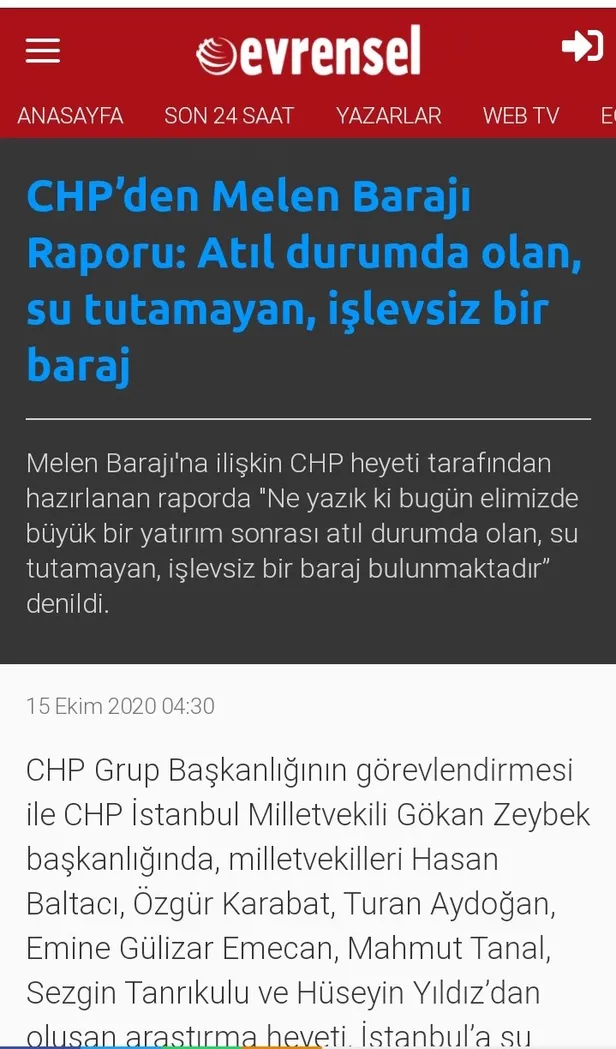Switch to WEB TV
The image size is (616, 1049).
(520, 116)
